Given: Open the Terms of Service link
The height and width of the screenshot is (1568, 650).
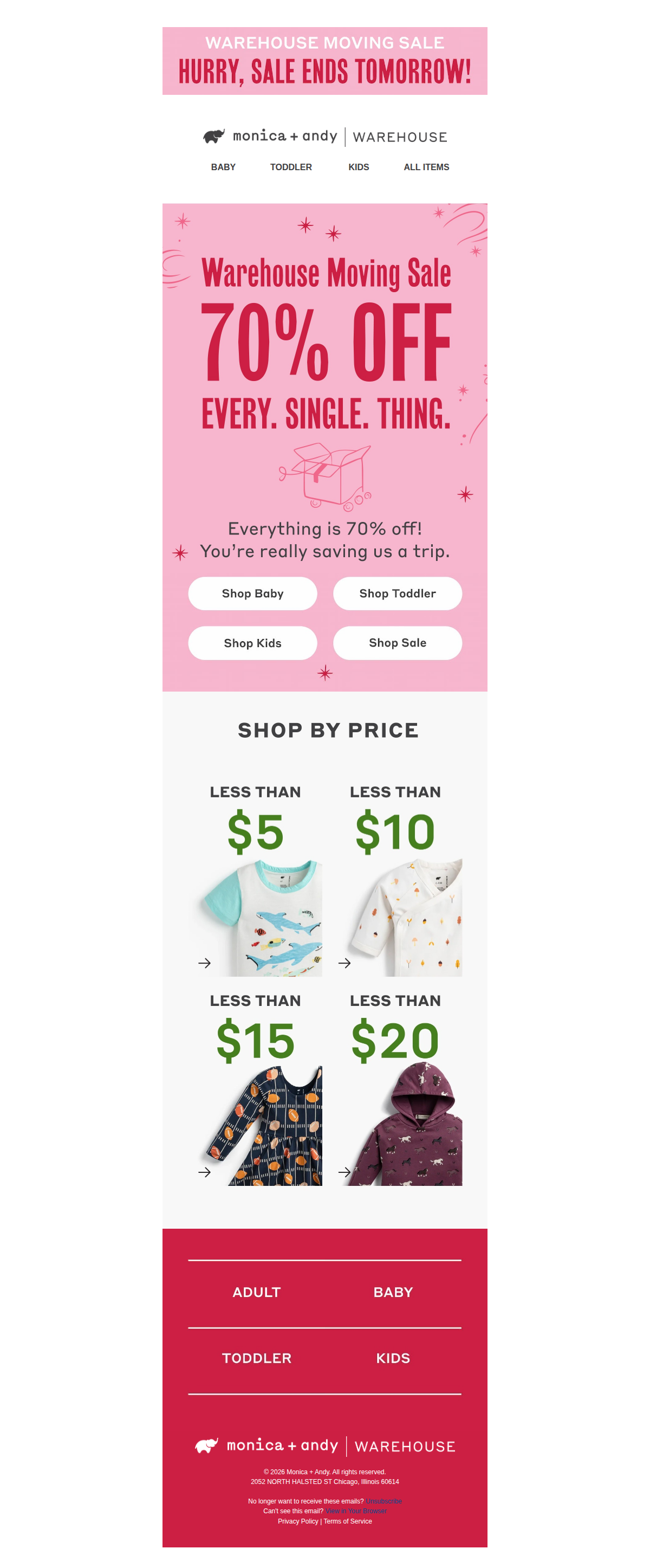Looking at the screenshot, I should click(348, 1521).
